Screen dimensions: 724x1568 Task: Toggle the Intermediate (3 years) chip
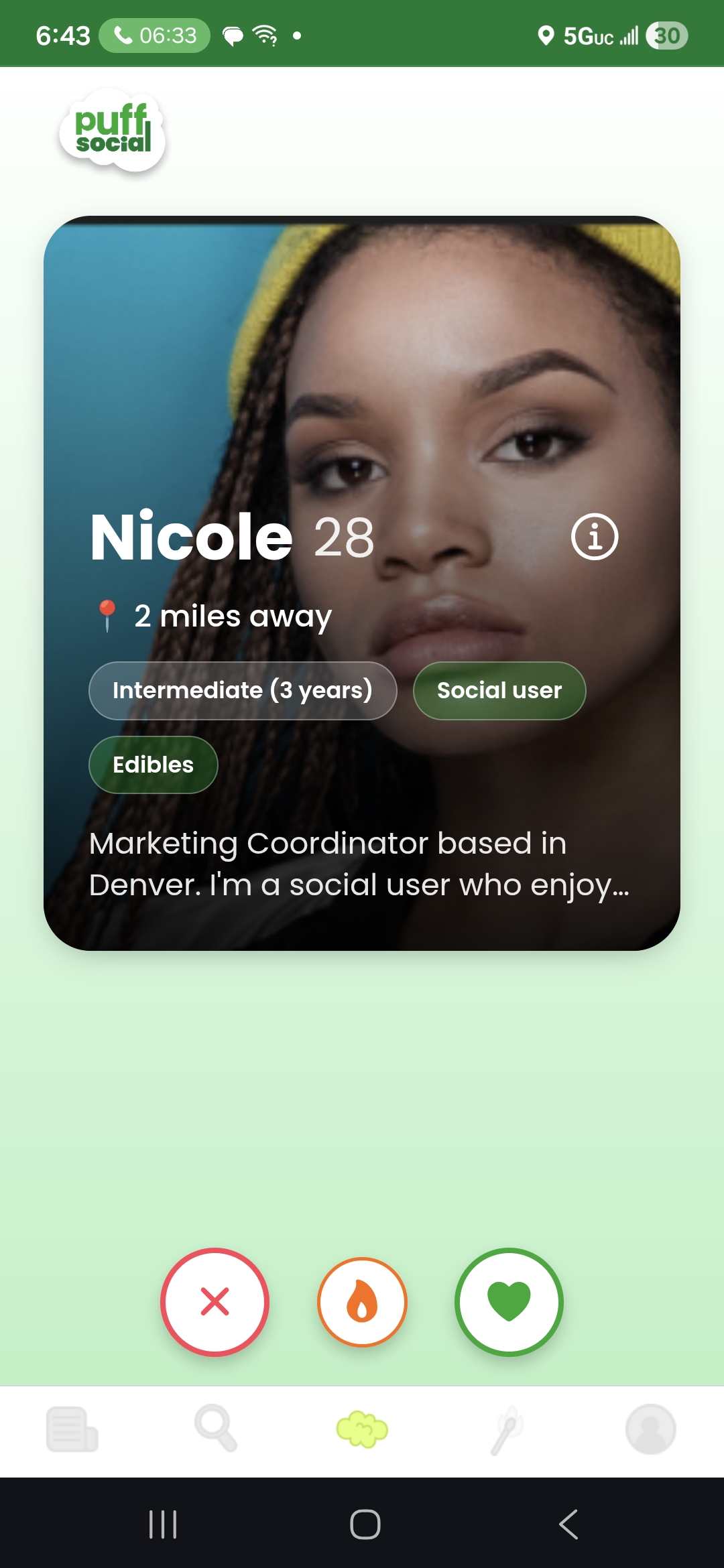pyautogui.click(x=243, y=690)
